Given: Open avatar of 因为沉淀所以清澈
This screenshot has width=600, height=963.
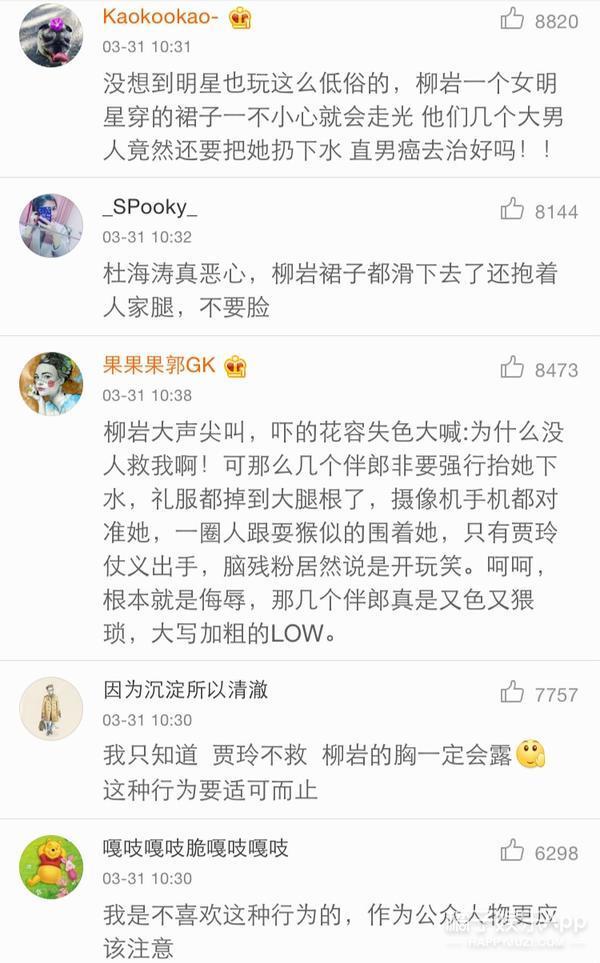Looking at the screenshot, I should coord(50,708).
